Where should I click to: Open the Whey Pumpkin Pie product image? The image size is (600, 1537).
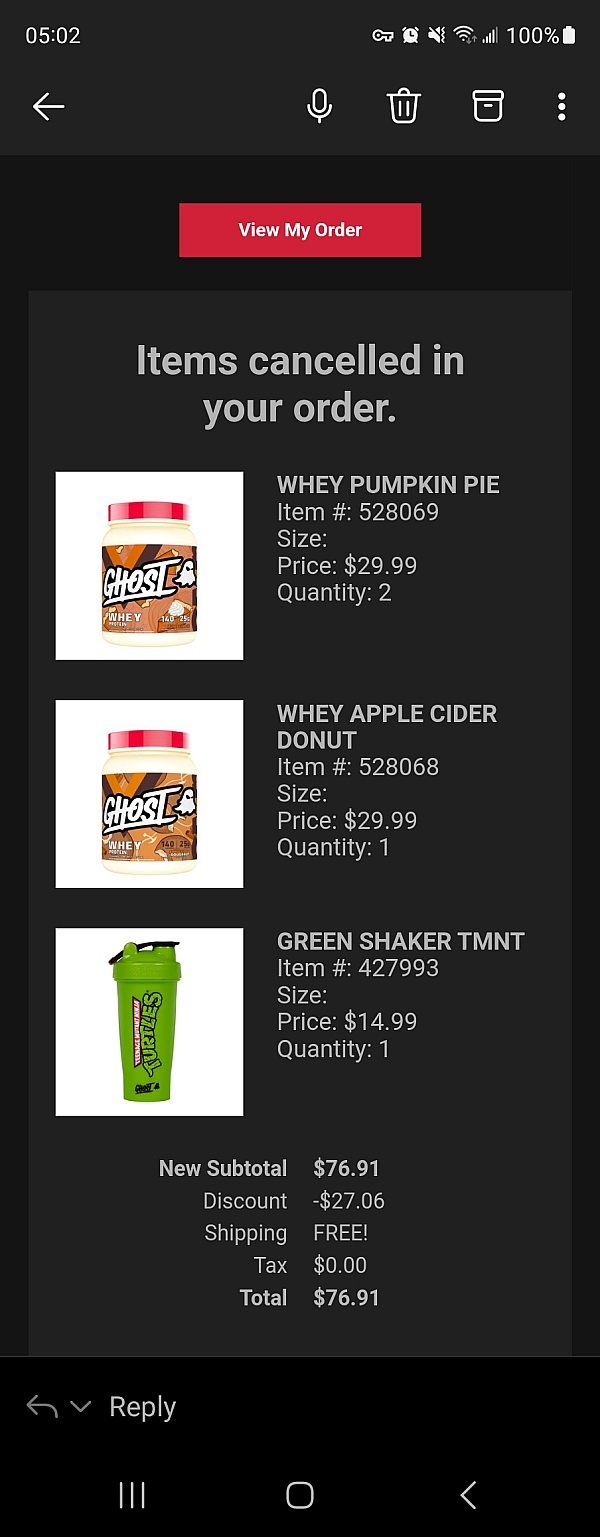pos(150,566)
